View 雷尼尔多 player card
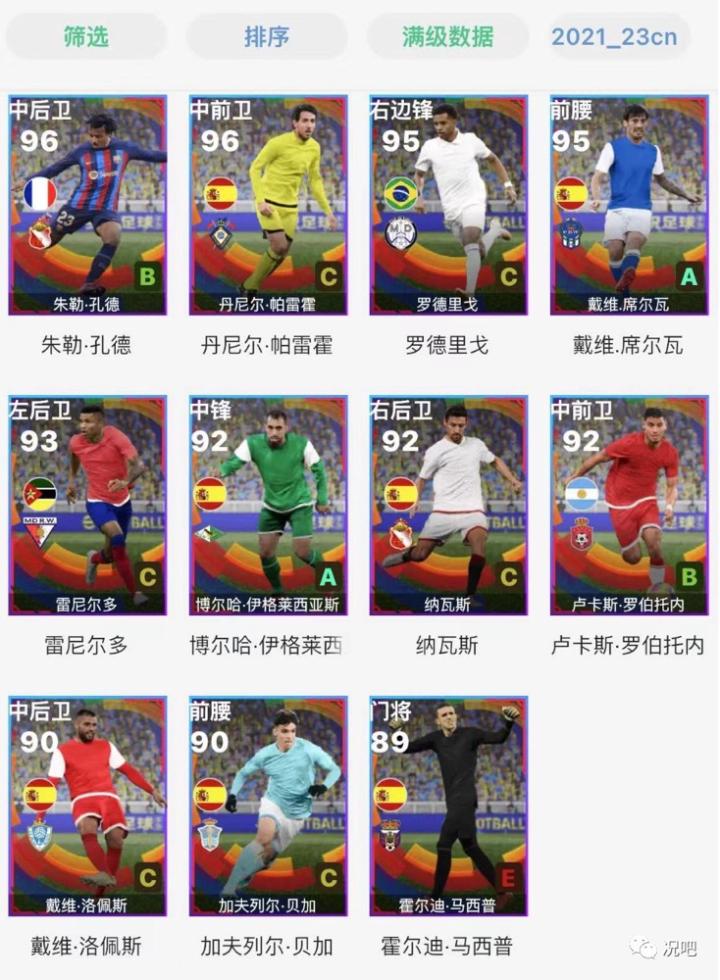The image size is (720, 980). click(87, 505)
